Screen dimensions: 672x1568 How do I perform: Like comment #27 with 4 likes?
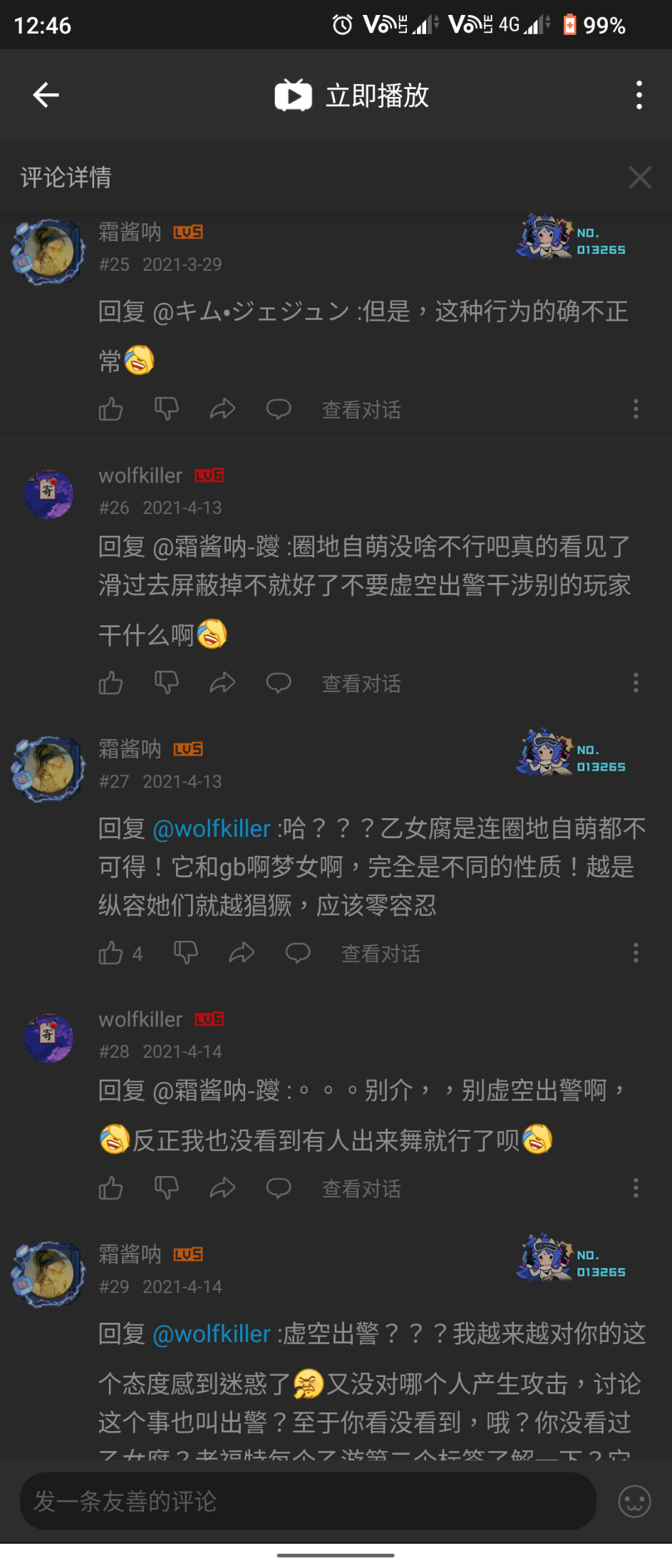[x=111, y=953]
